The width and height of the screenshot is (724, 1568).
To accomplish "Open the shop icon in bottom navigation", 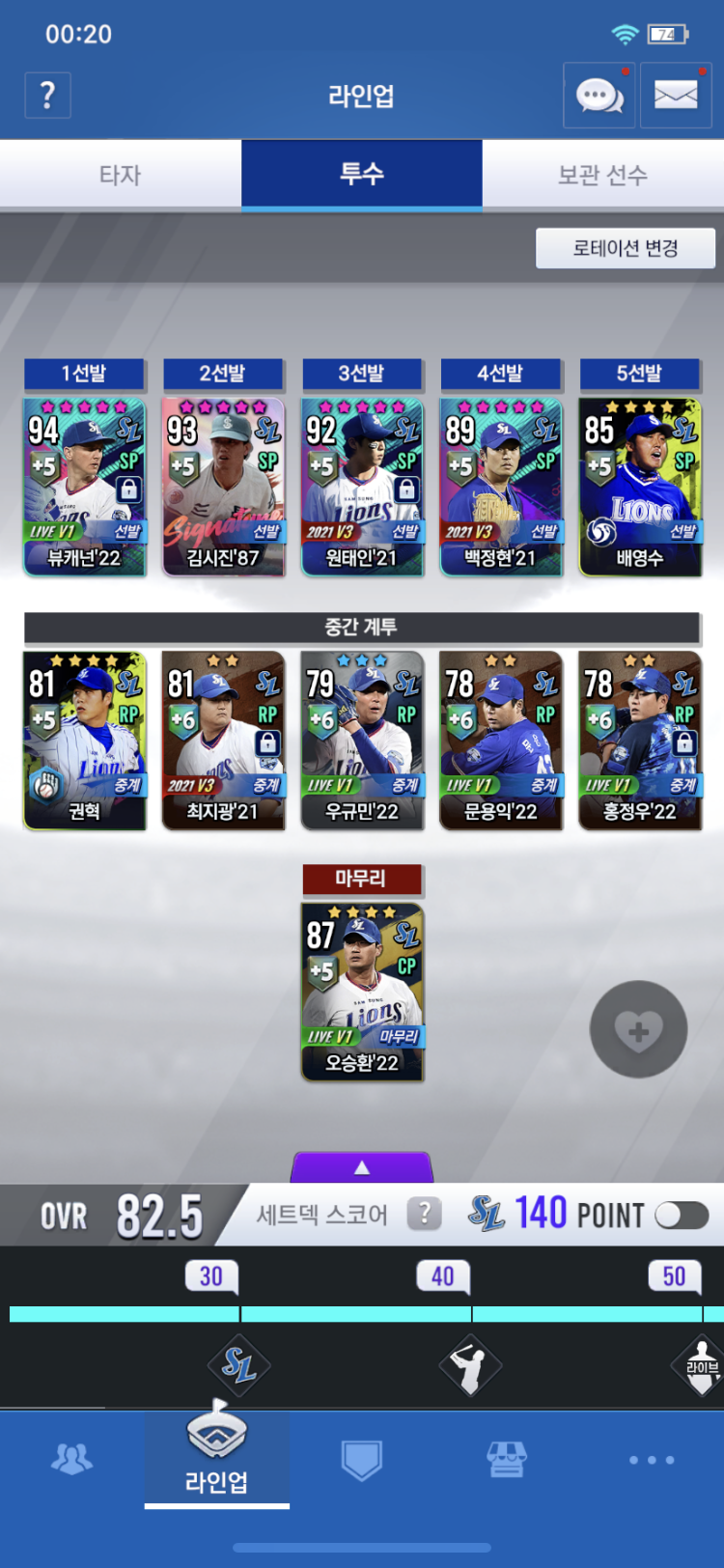I will point(507,1459).
